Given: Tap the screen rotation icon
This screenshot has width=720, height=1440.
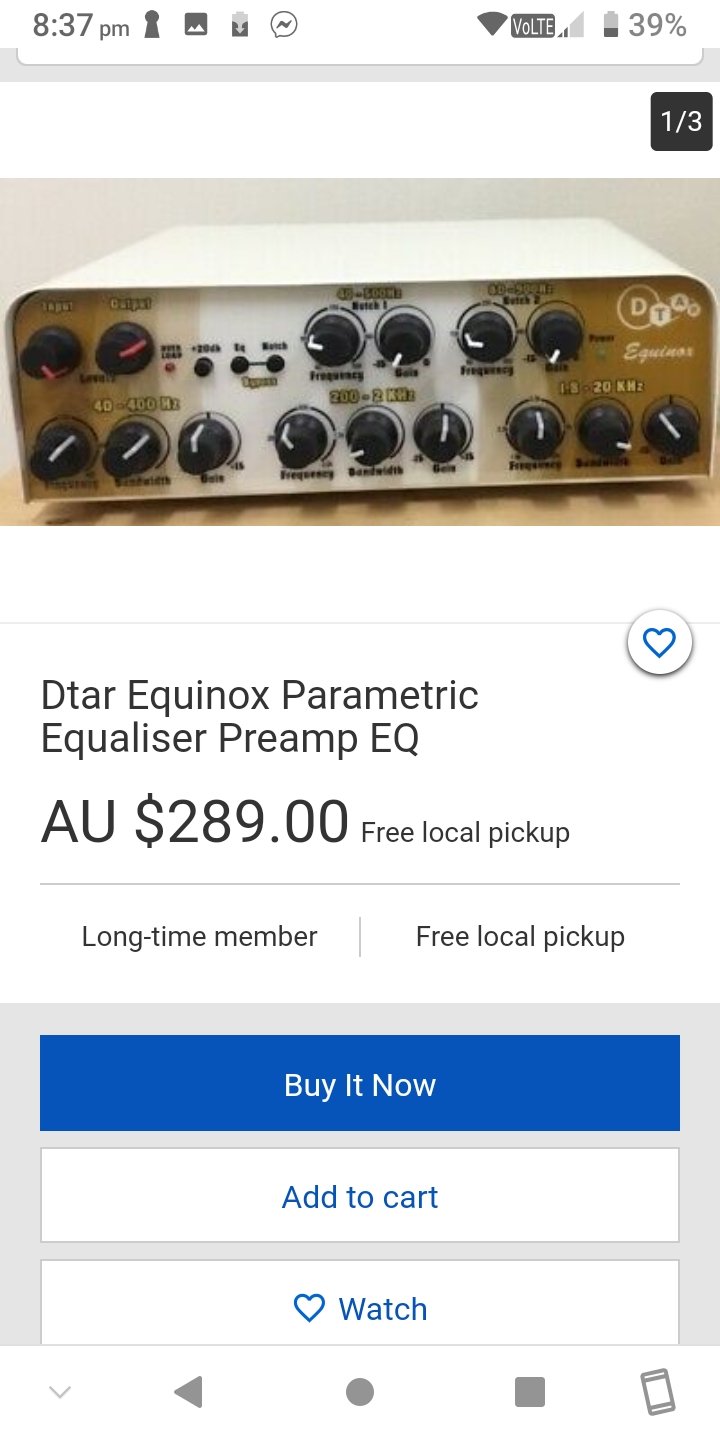Looking at the screenshot, I should click(x=659, y=1392).
